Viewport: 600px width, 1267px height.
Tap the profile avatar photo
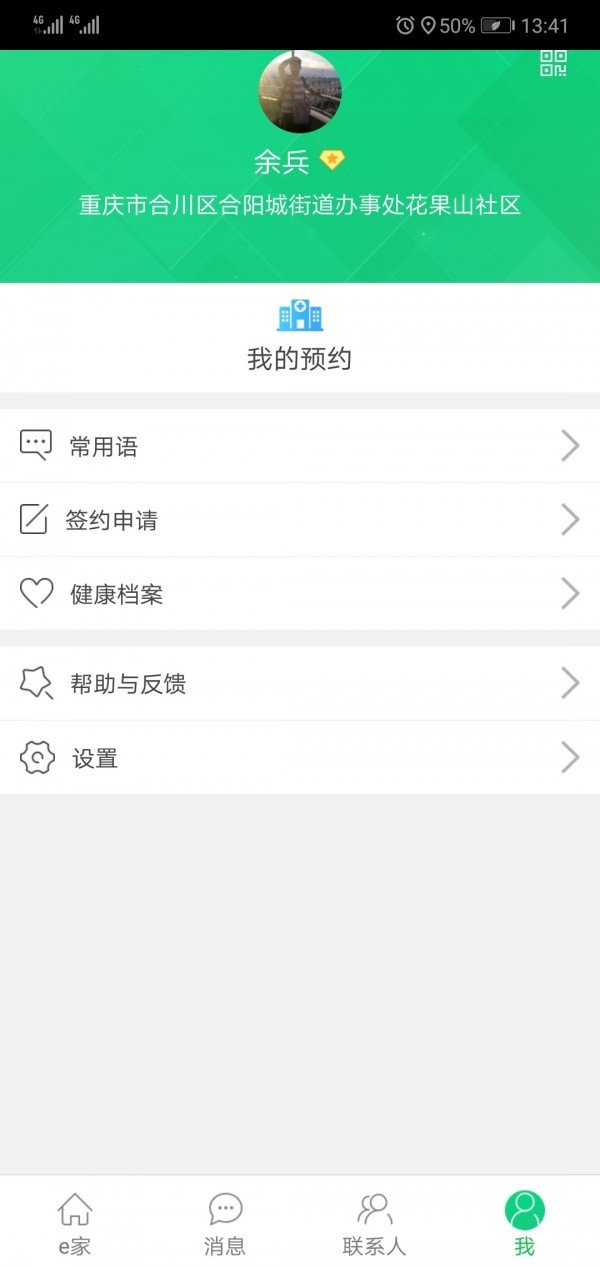click(x=300, y=92)
